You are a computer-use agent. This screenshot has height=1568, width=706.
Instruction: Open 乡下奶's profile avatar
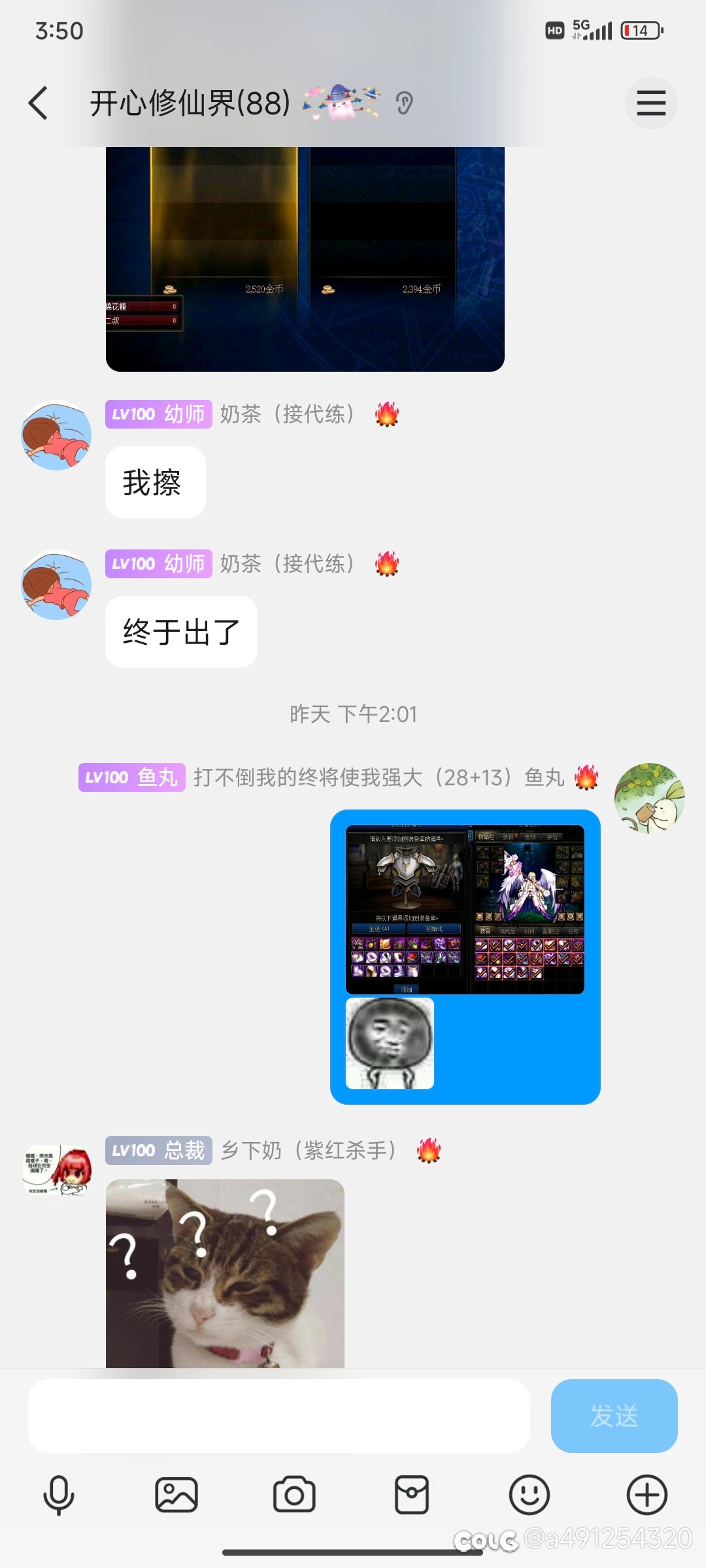[x=56, y=1171]
